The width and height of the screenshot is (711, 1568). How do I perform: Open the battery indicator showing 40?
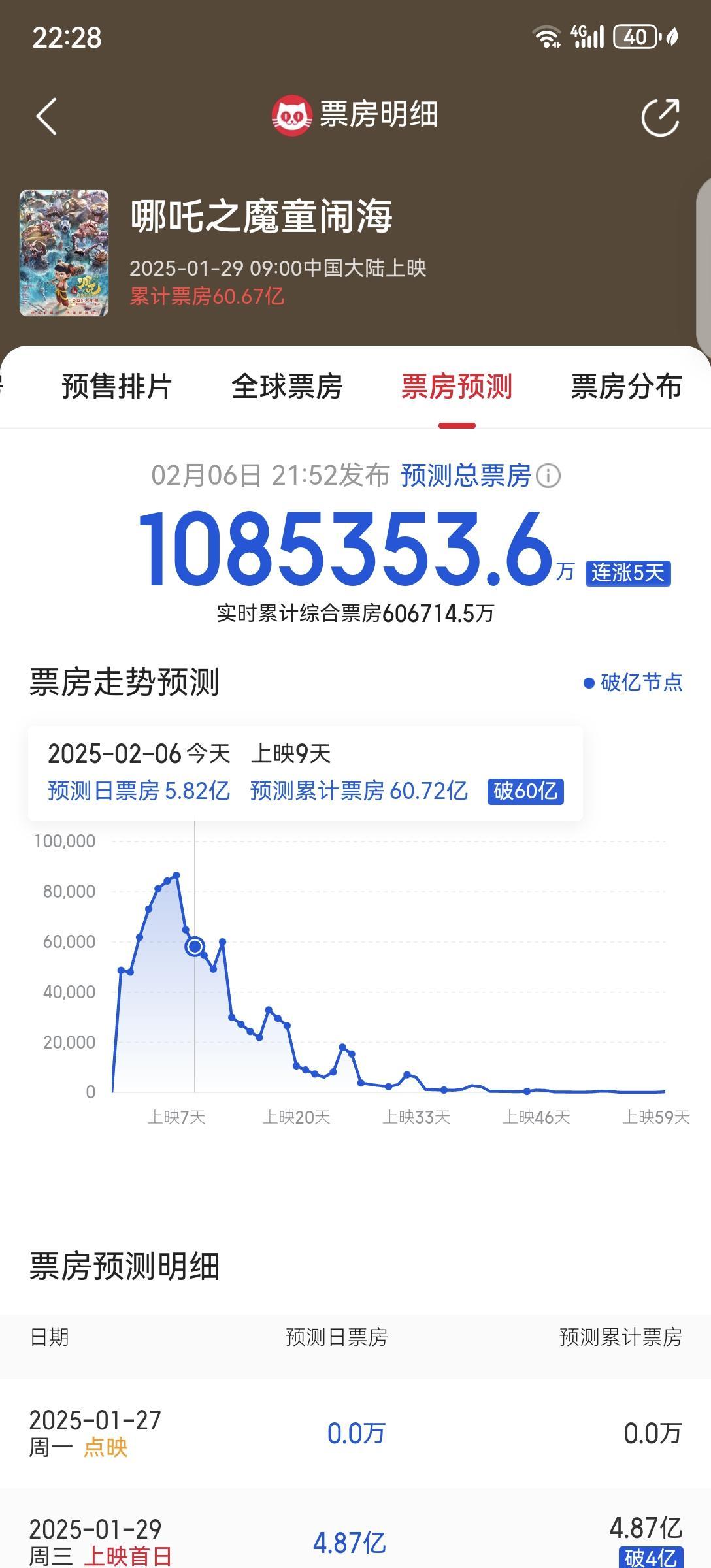tap(635, 38)
